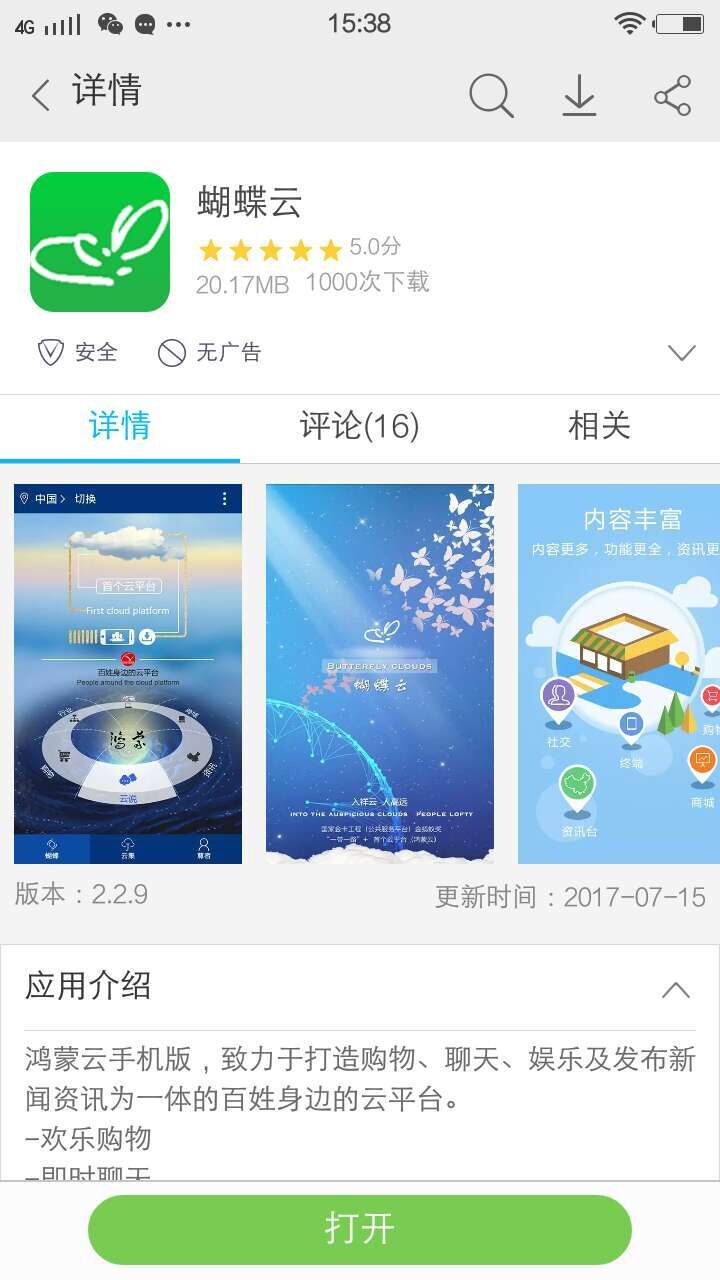Switch to the 相关 tab
Screen dimensions: 720x1280
[599, 427]
